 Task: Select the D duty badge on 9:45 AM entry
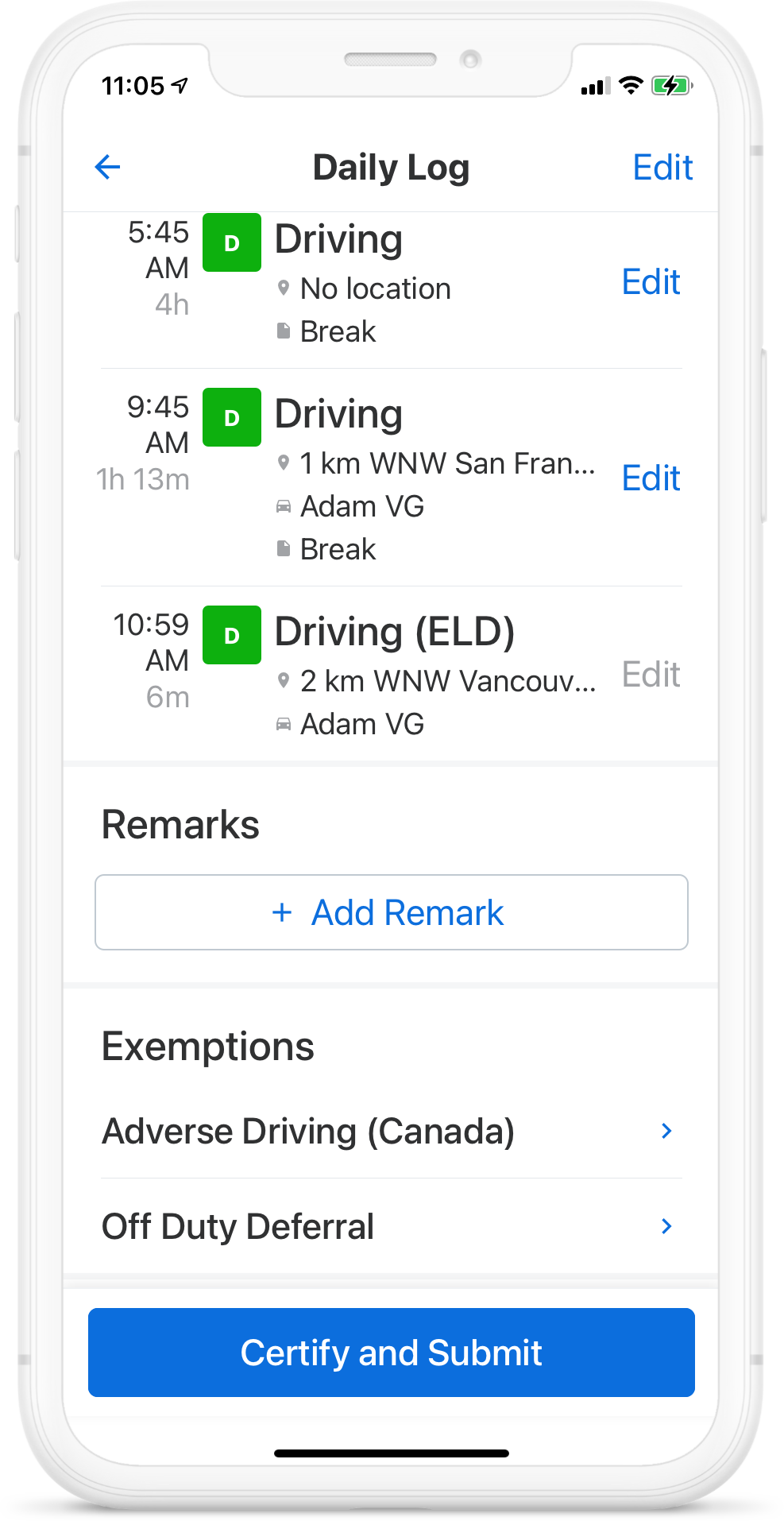(x=231, y=417)
